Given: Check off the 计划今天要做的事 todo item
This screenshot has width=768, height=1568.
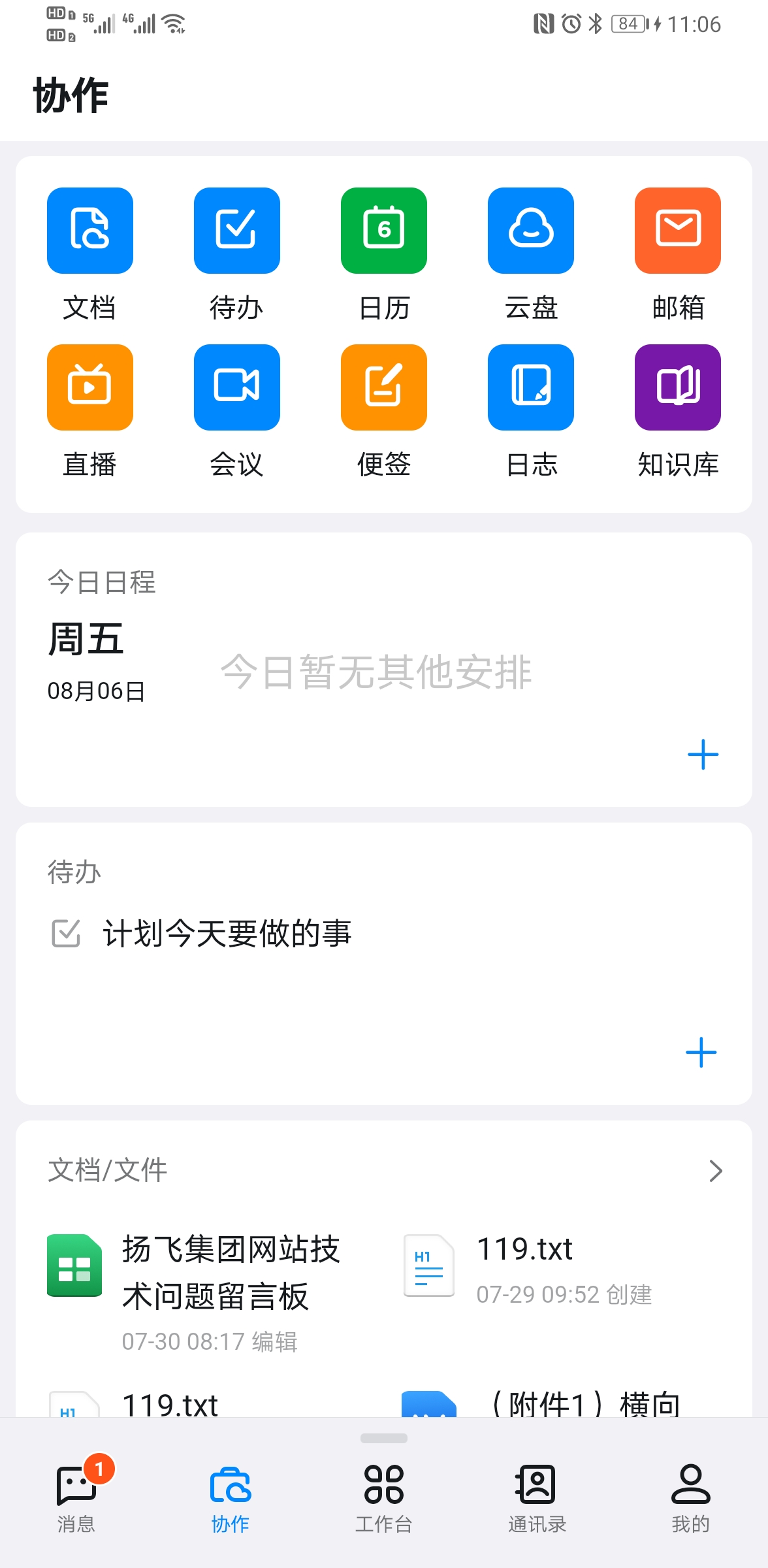Looking at the screenshot, I should tap(65, 934).
